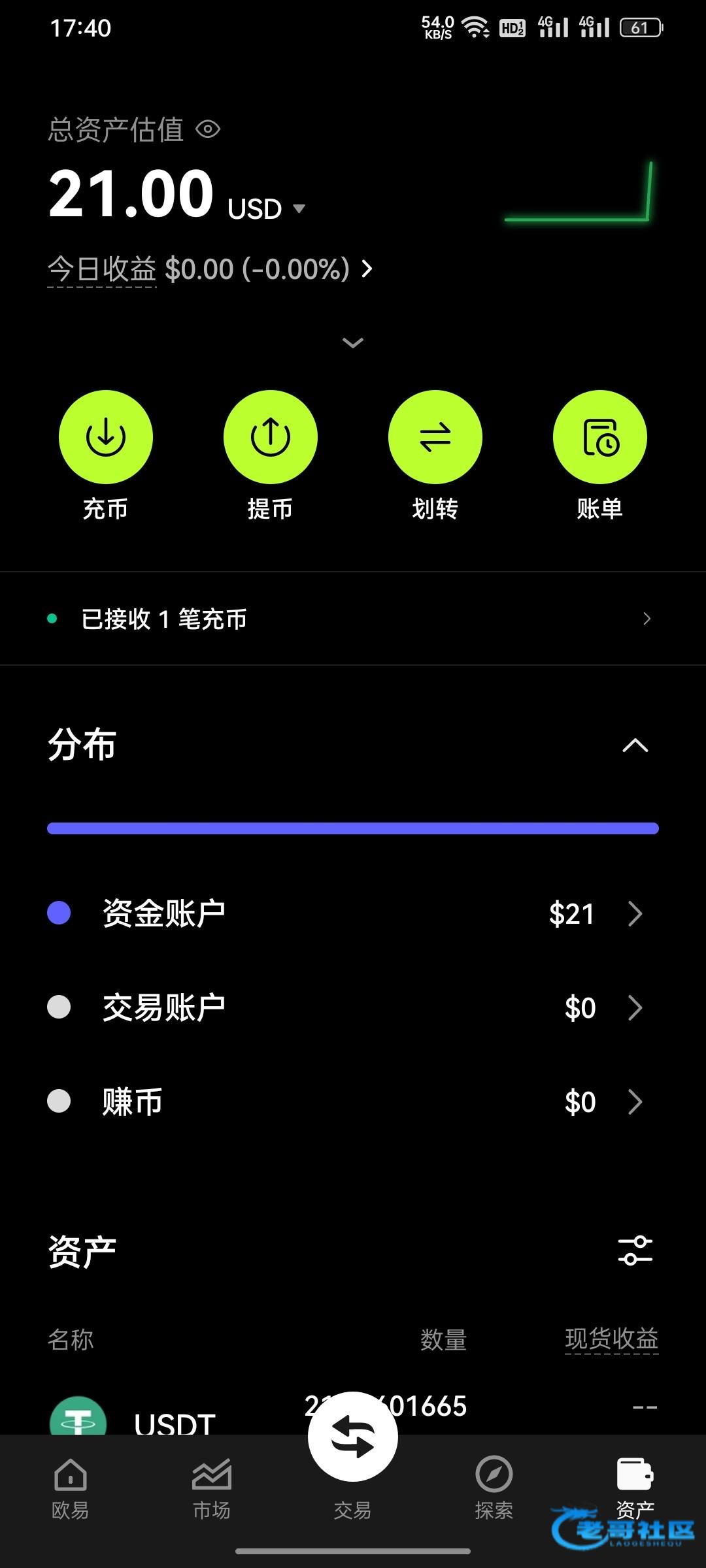Hide the total asset value with eye icon

click(x=208, y=129)
